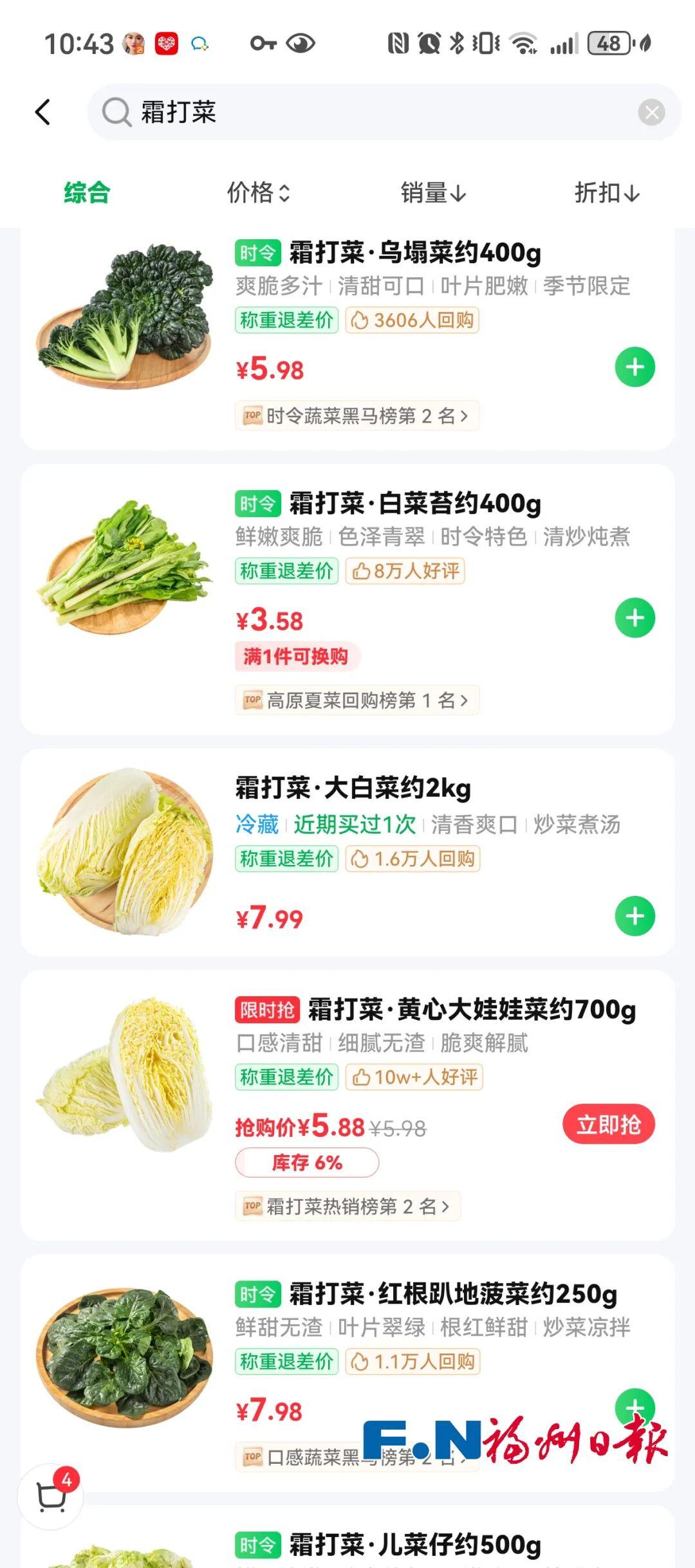Open 时令蔬菜黑马榜 ranking link
The height and width of the screenshot is (1568, 695).
pos(357,416)
